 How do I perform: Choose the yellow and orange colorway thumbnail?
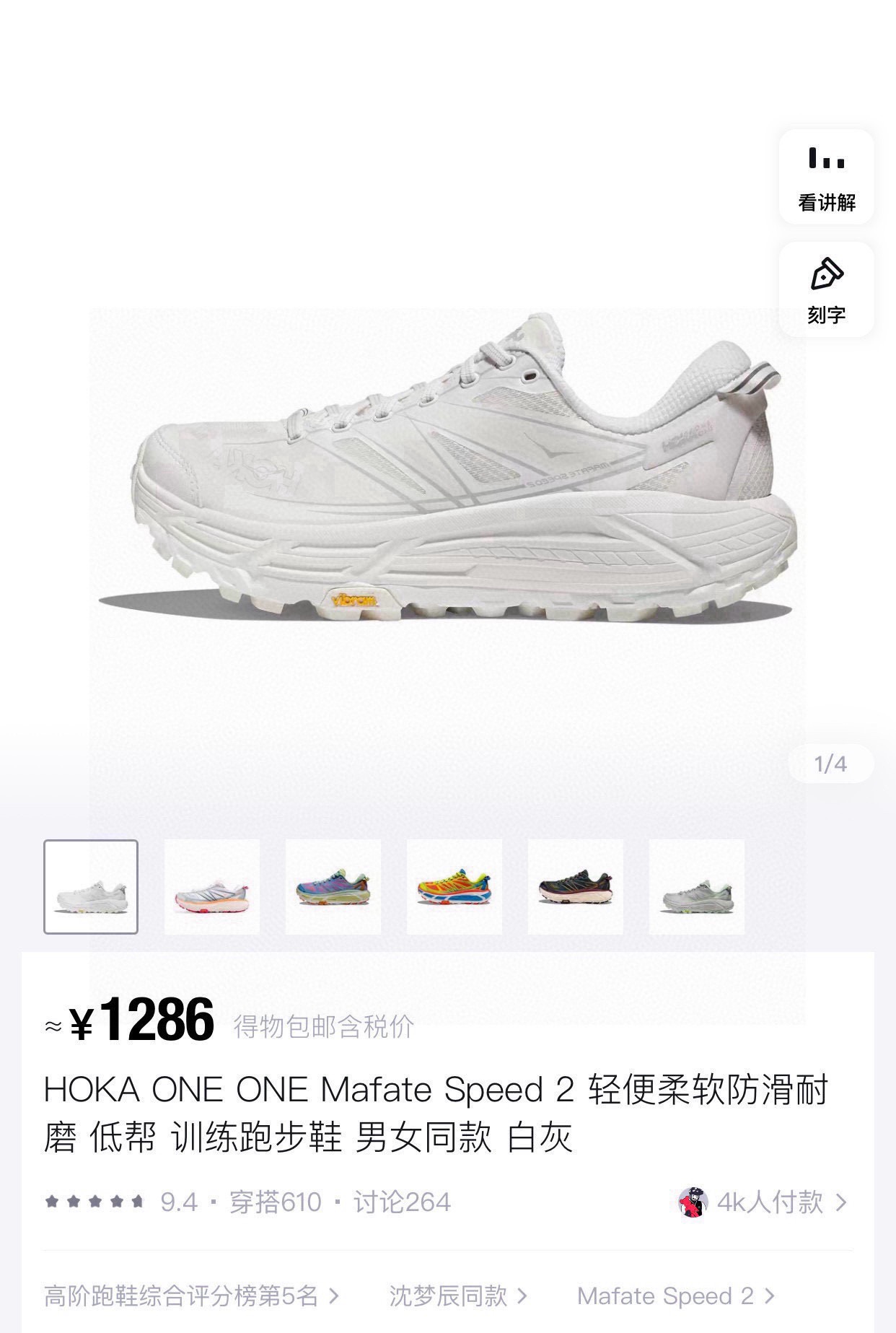(x=454, y=887)
